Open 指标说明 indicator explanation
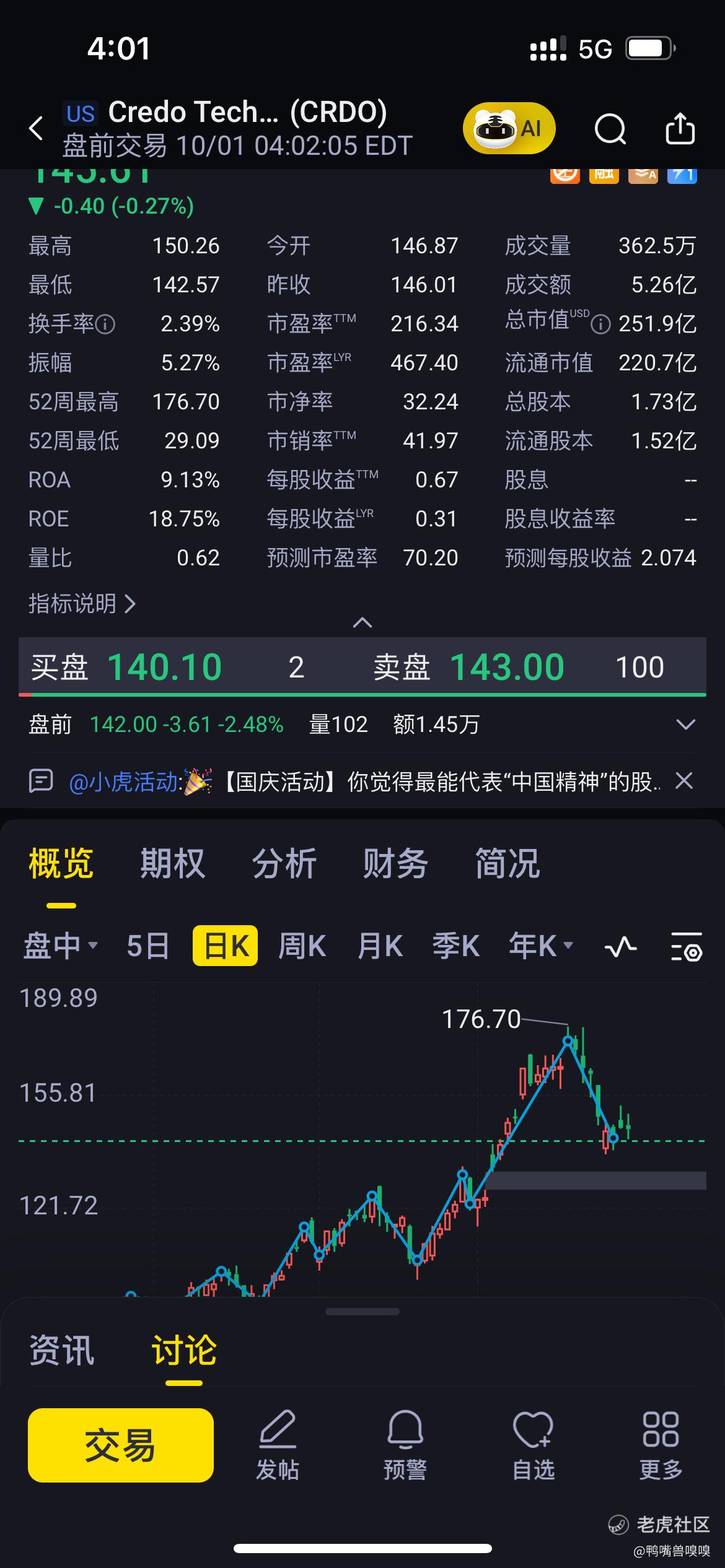Viewport: 725px width, 1568px height. (x=82, y=603)
